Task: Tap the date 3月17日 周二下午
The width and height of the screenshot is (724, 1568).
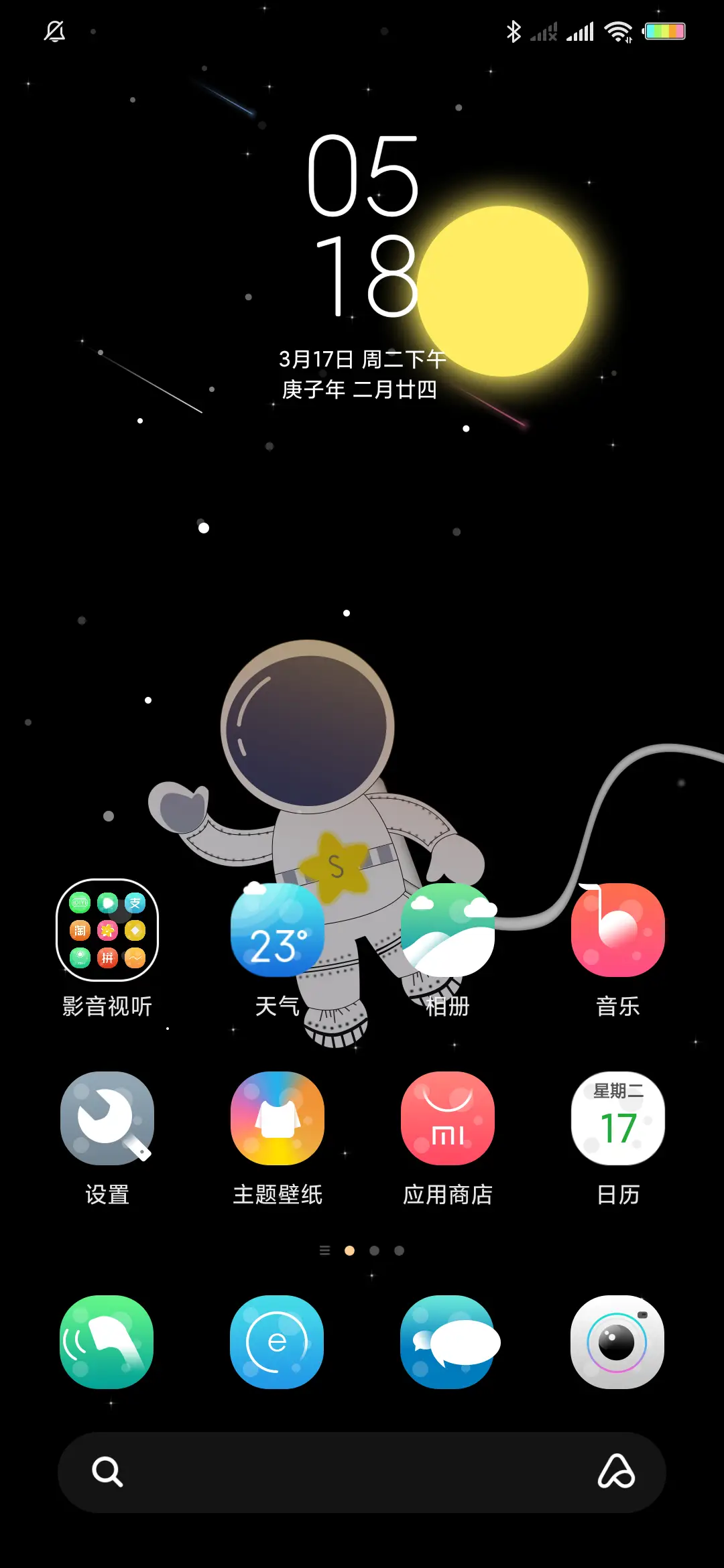Action: [x=362, y=358]
